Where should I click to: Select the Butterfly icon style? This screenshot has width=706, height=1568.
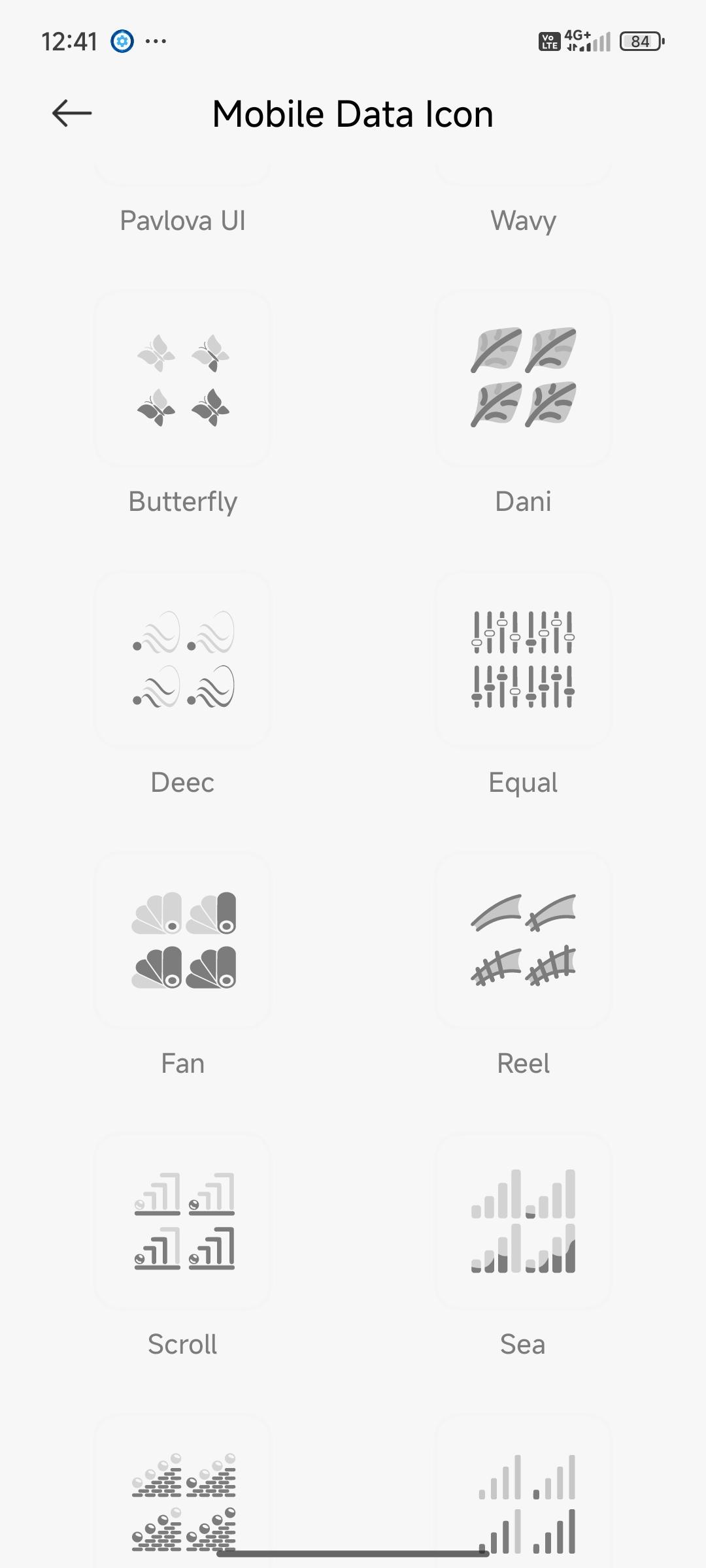click(183, 380)
